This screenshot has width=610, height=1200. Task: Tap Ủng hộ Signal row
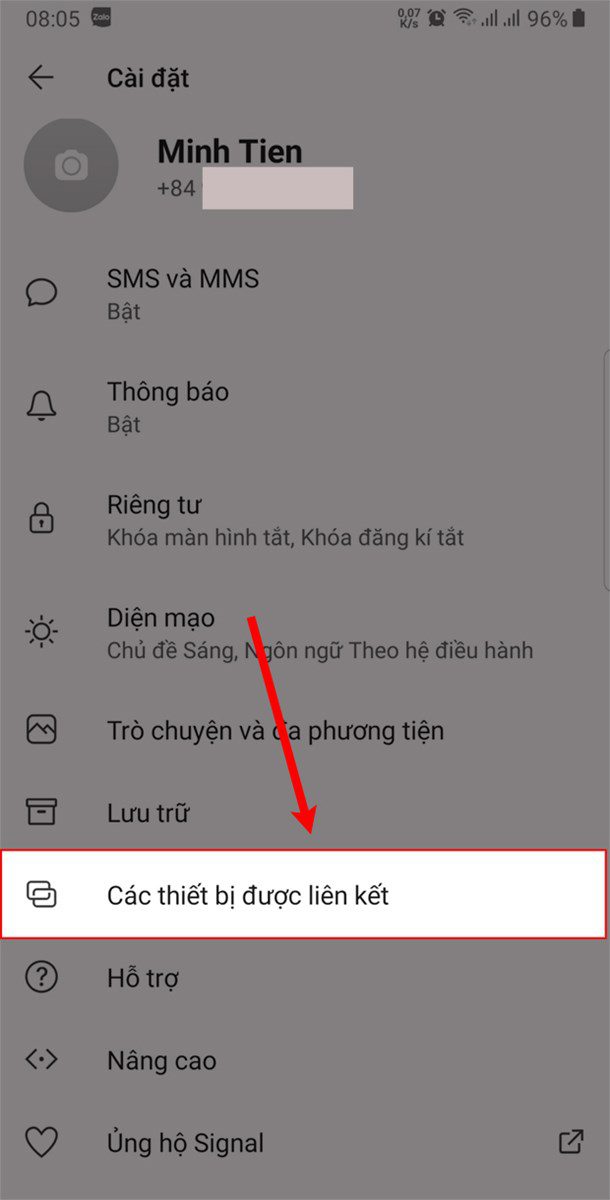click(185, 1143)
